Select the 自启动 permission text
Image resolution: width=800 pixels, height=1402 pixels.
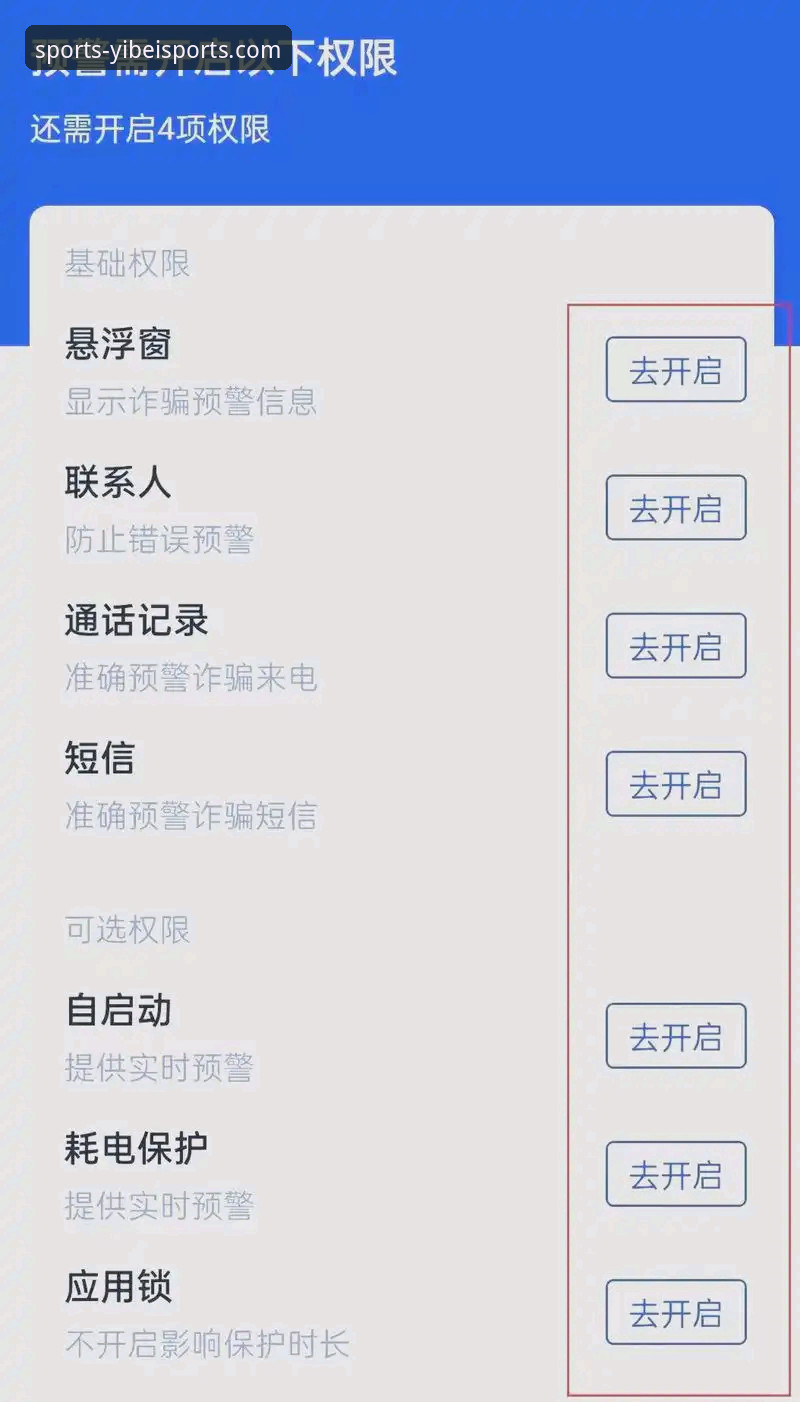119,1011
